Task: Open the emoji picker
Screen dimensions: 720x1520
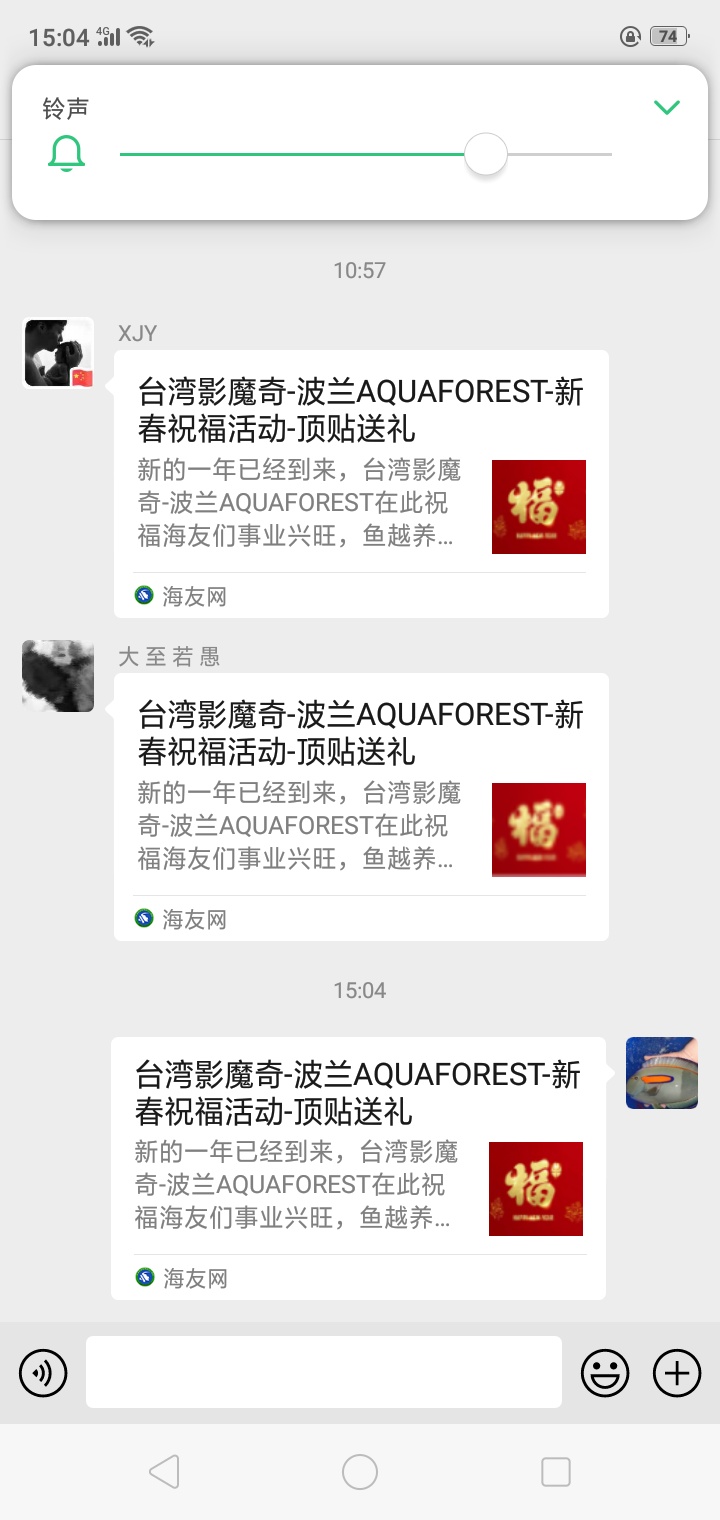Action: pyautogui.click(x=605, y=1372)
